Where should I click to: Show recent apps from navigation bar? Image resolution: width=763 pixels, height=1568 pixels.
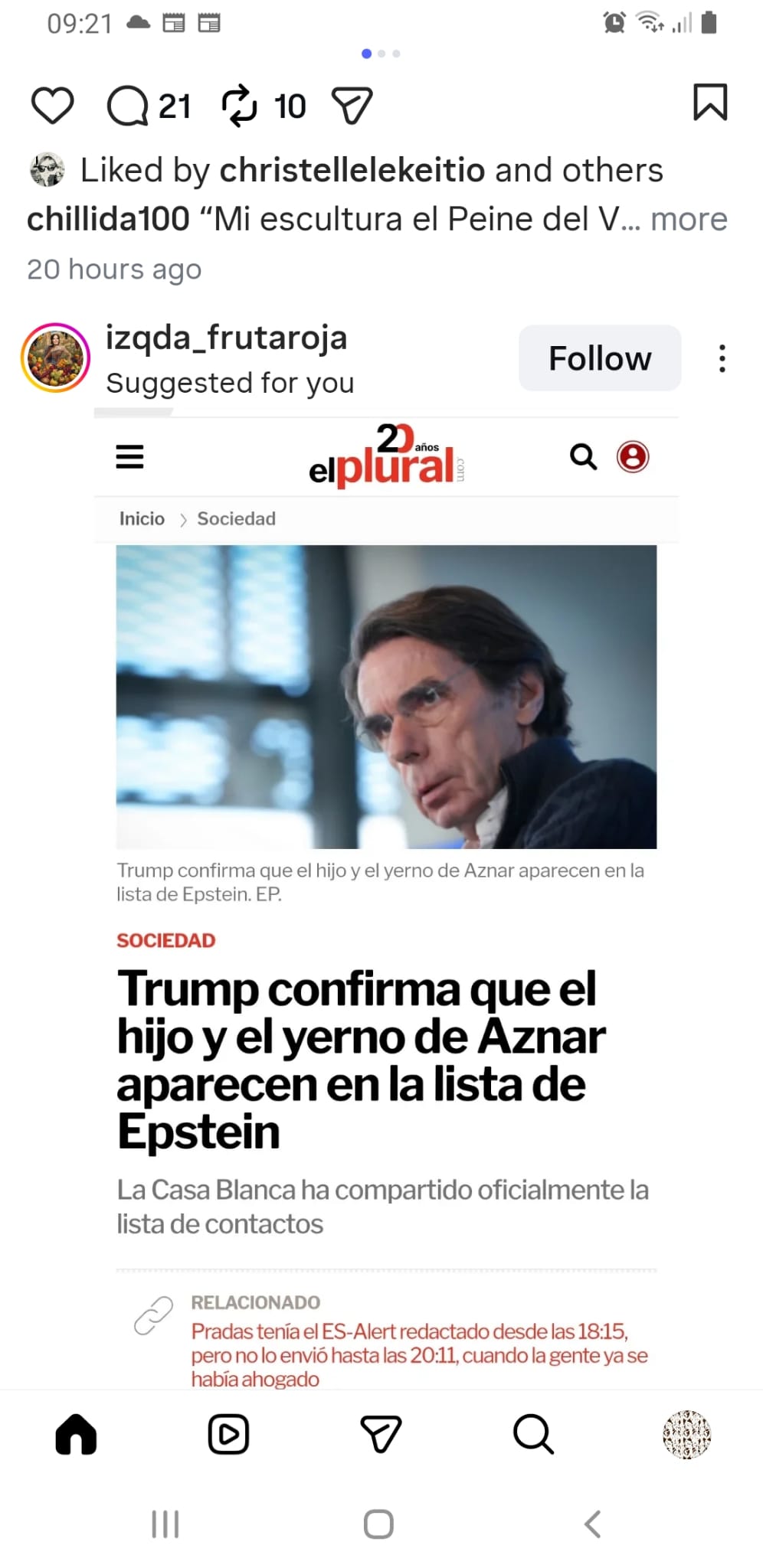click(x=165, y=1524)
